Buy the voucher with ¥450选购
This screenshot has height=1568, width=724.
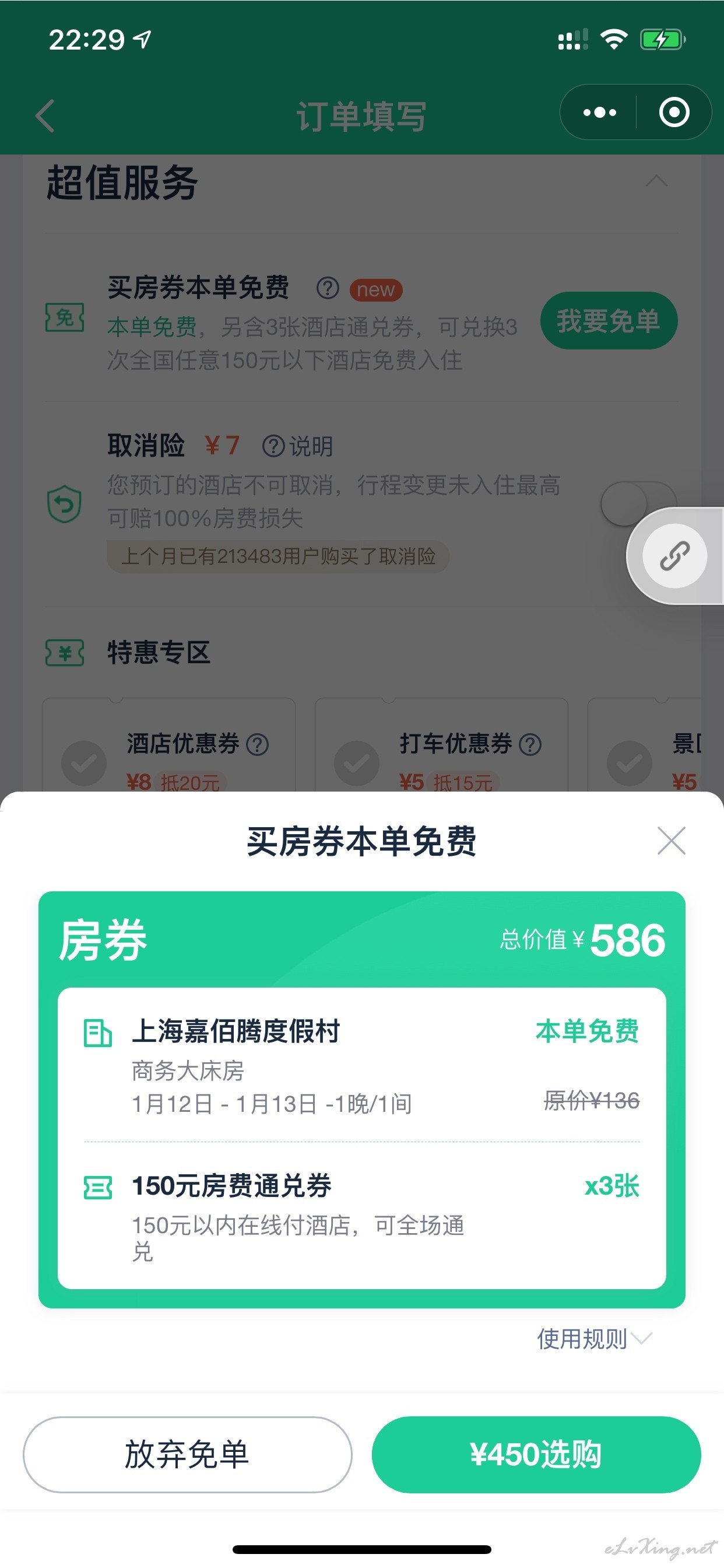pyautogui.click(x=536, y=1454)
